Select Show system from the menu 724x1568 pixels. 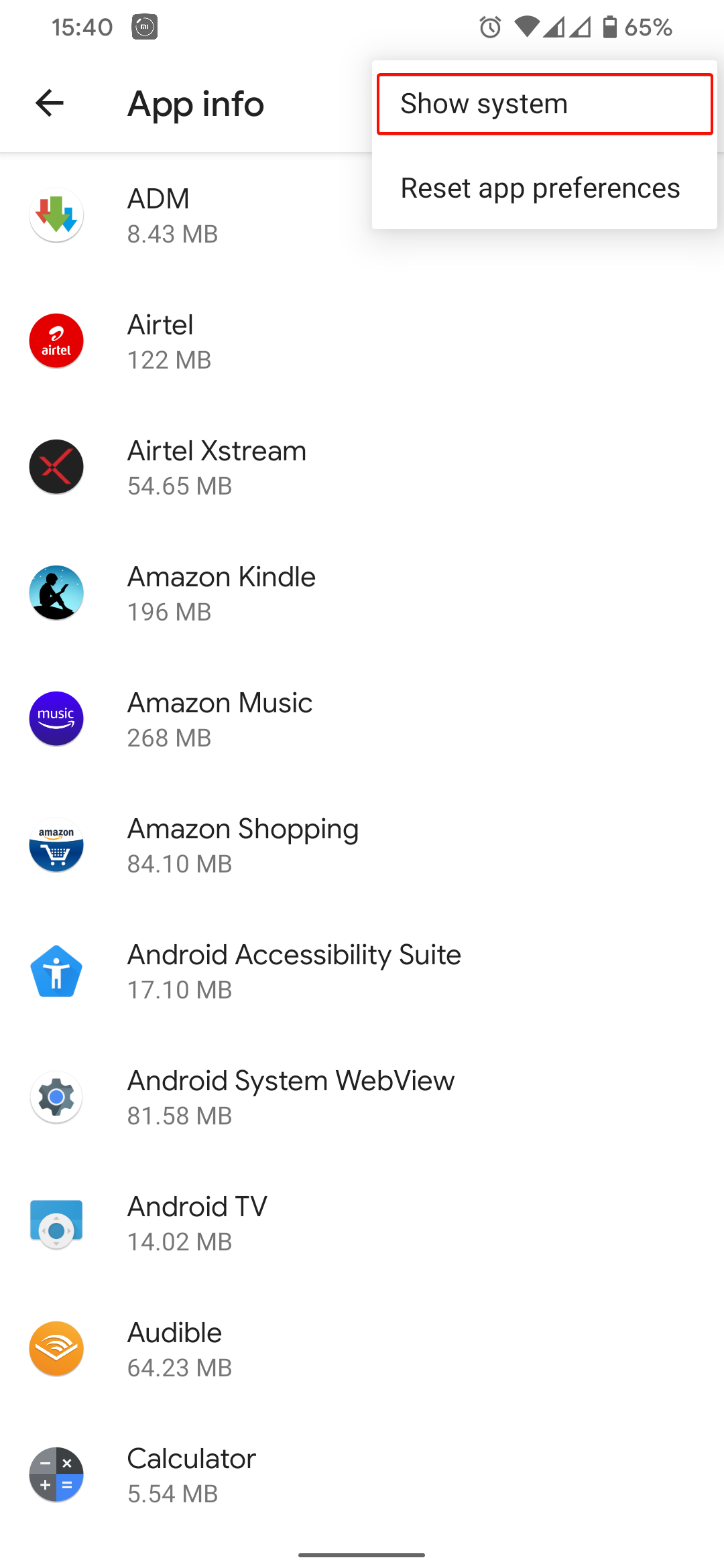[x=544, y=104]
